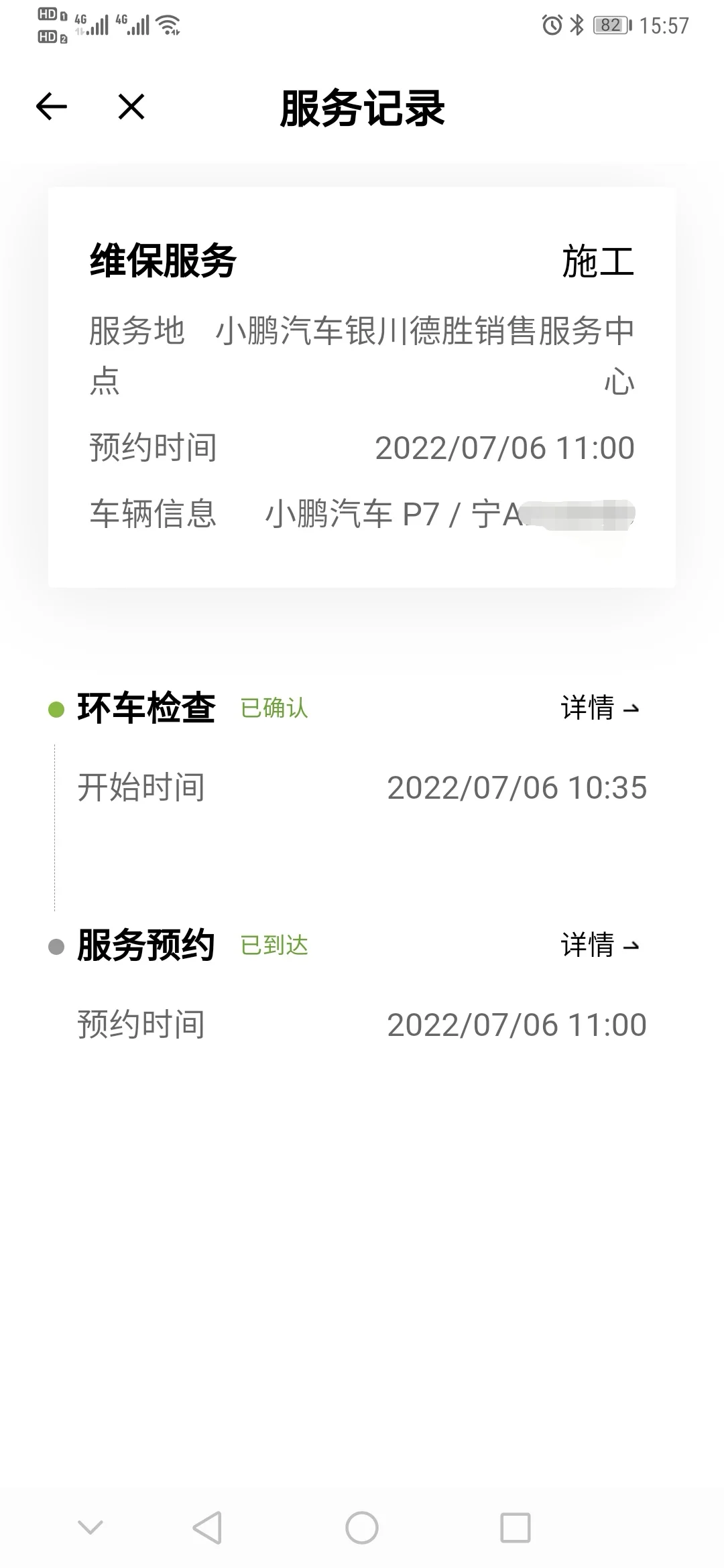Open the 维保服务 record card
Screen dimensions: 724x1568
click(362, 387)
